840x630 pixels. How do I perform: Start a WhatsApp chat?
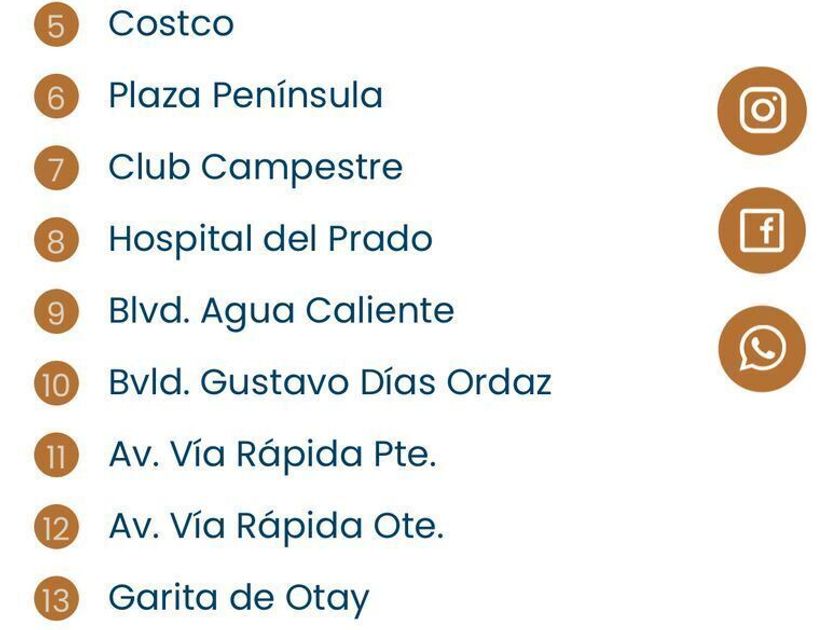tap(762, 349)
